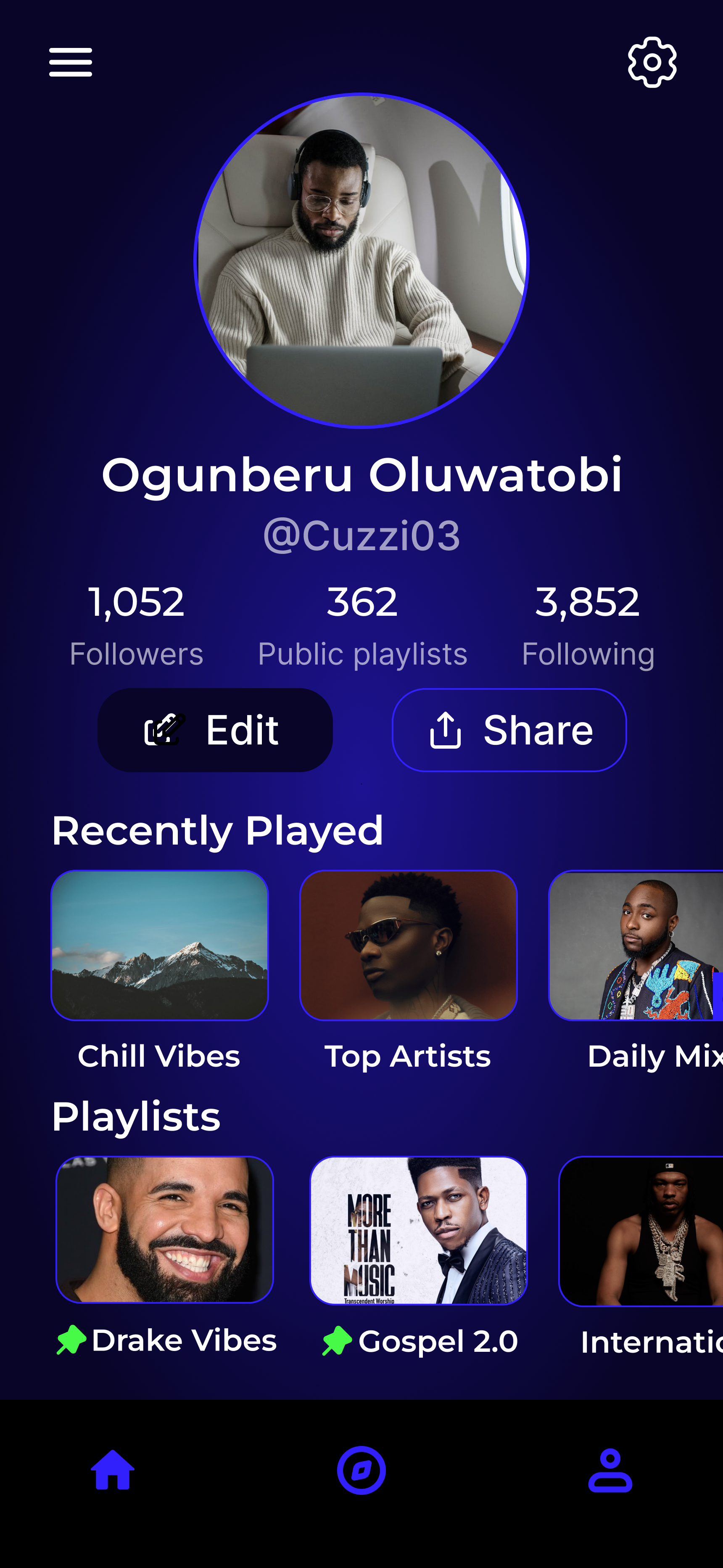Open the Daily Mix card
This screenshot has width=723, height=1568.
pos(636,946)
